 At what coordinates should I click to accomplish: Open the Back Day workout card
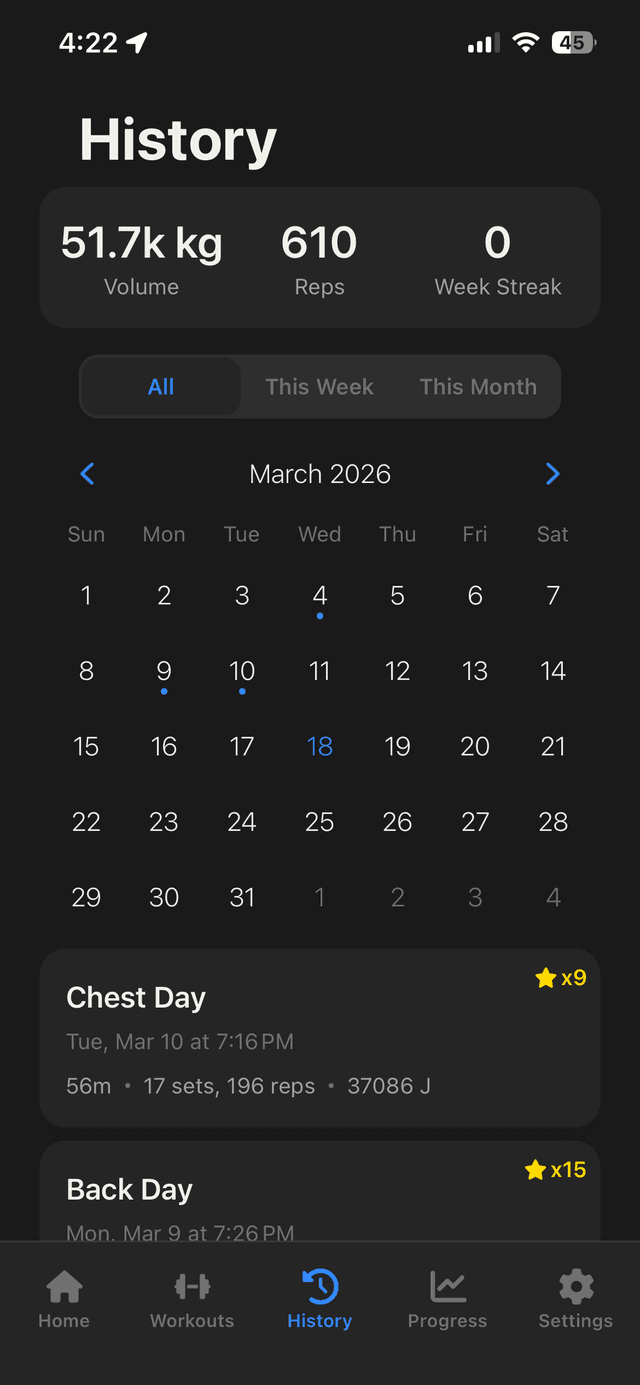tap(319, 1195)
